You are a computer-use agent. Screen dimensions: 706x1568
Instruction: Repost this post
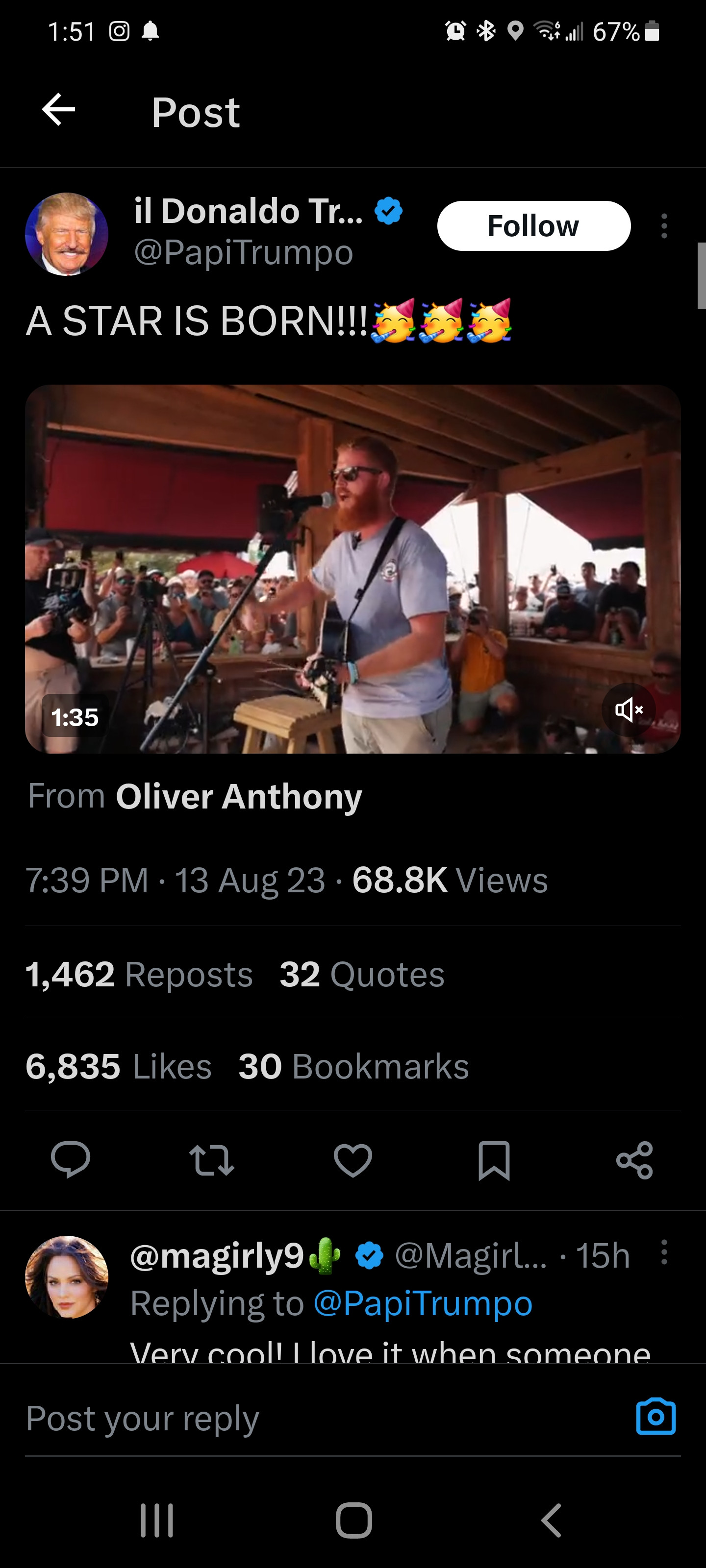tap(211, 1160)
